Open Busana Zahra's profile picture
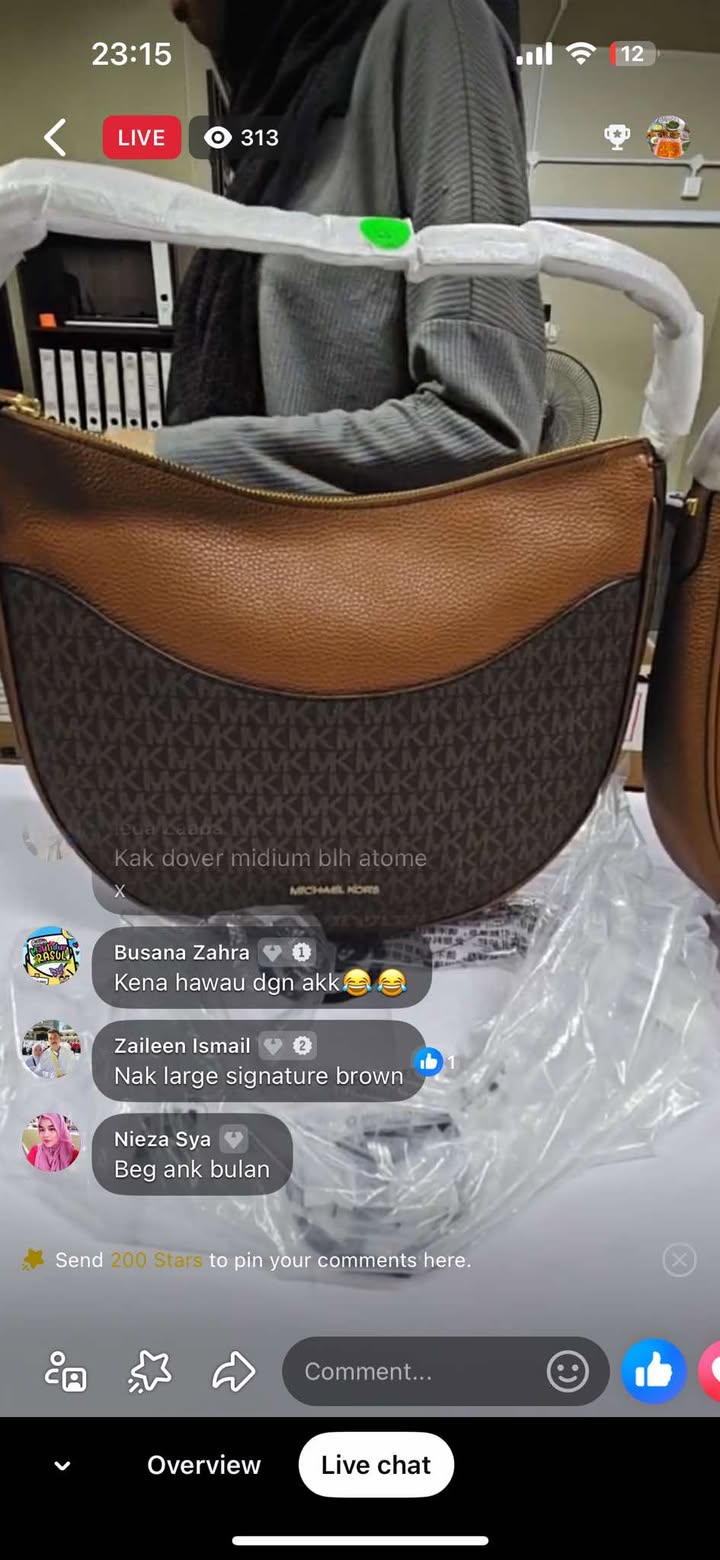The image size is (720, 1560). click(51, 956)
